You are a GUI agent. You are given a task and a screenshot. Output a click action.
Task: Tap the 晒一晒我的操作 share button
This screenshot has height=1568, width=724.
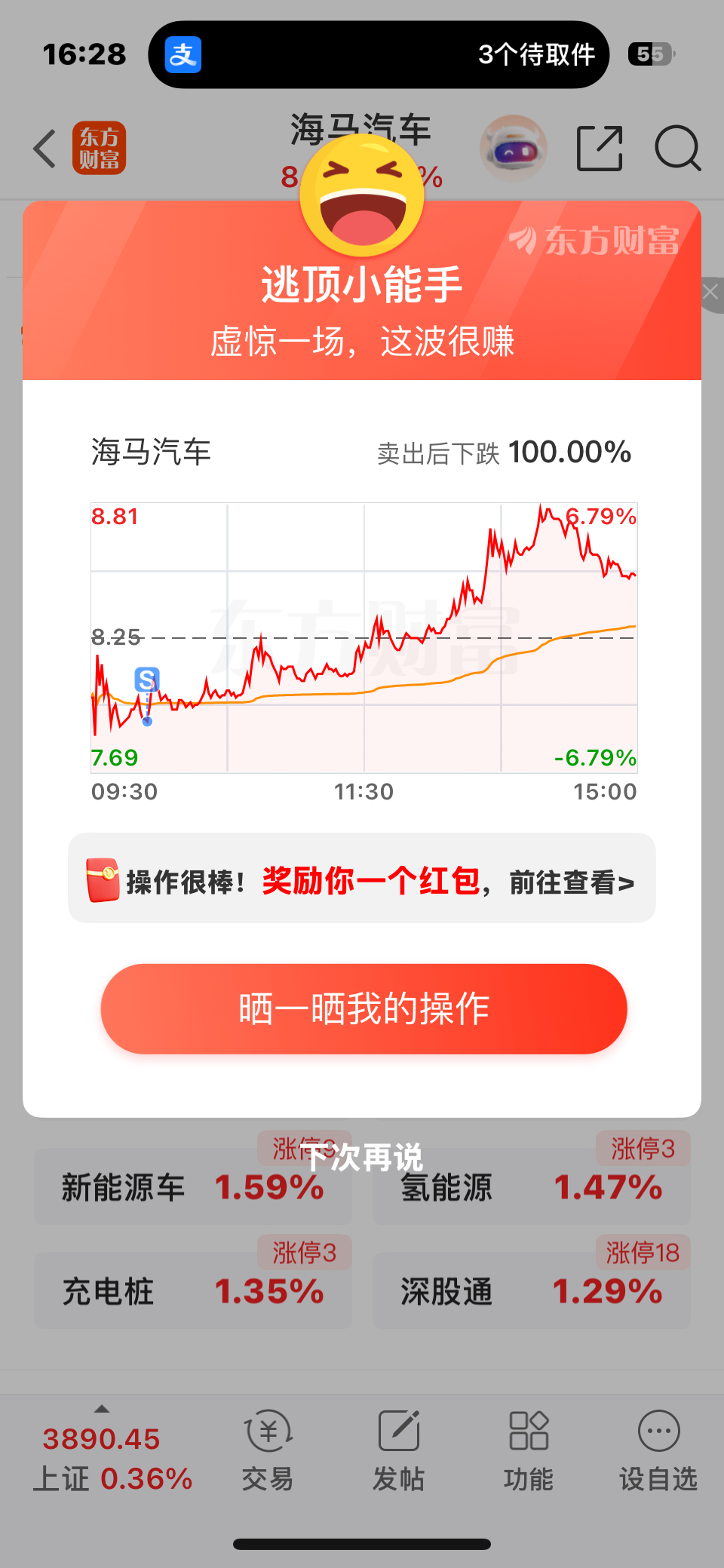[364, 1008]
